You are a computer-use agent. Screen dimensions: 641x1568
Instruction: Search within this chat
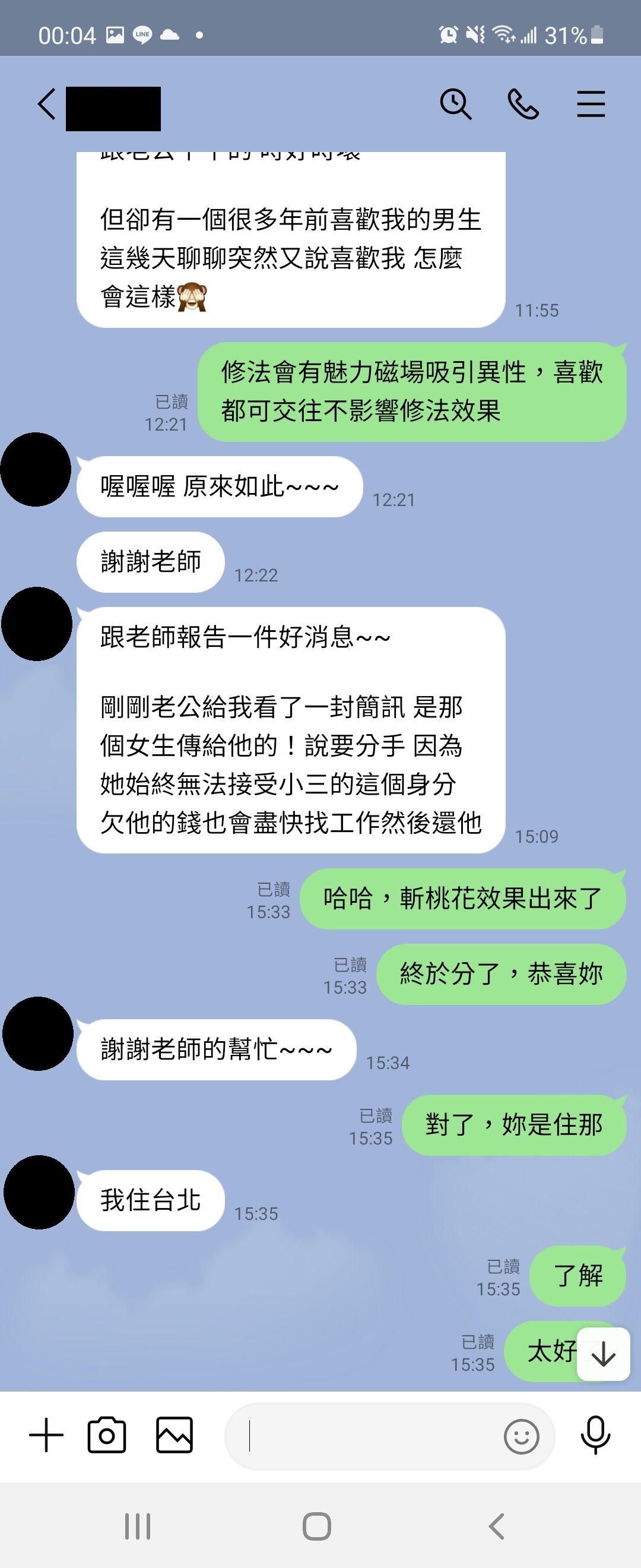click(x=455, y=104)
